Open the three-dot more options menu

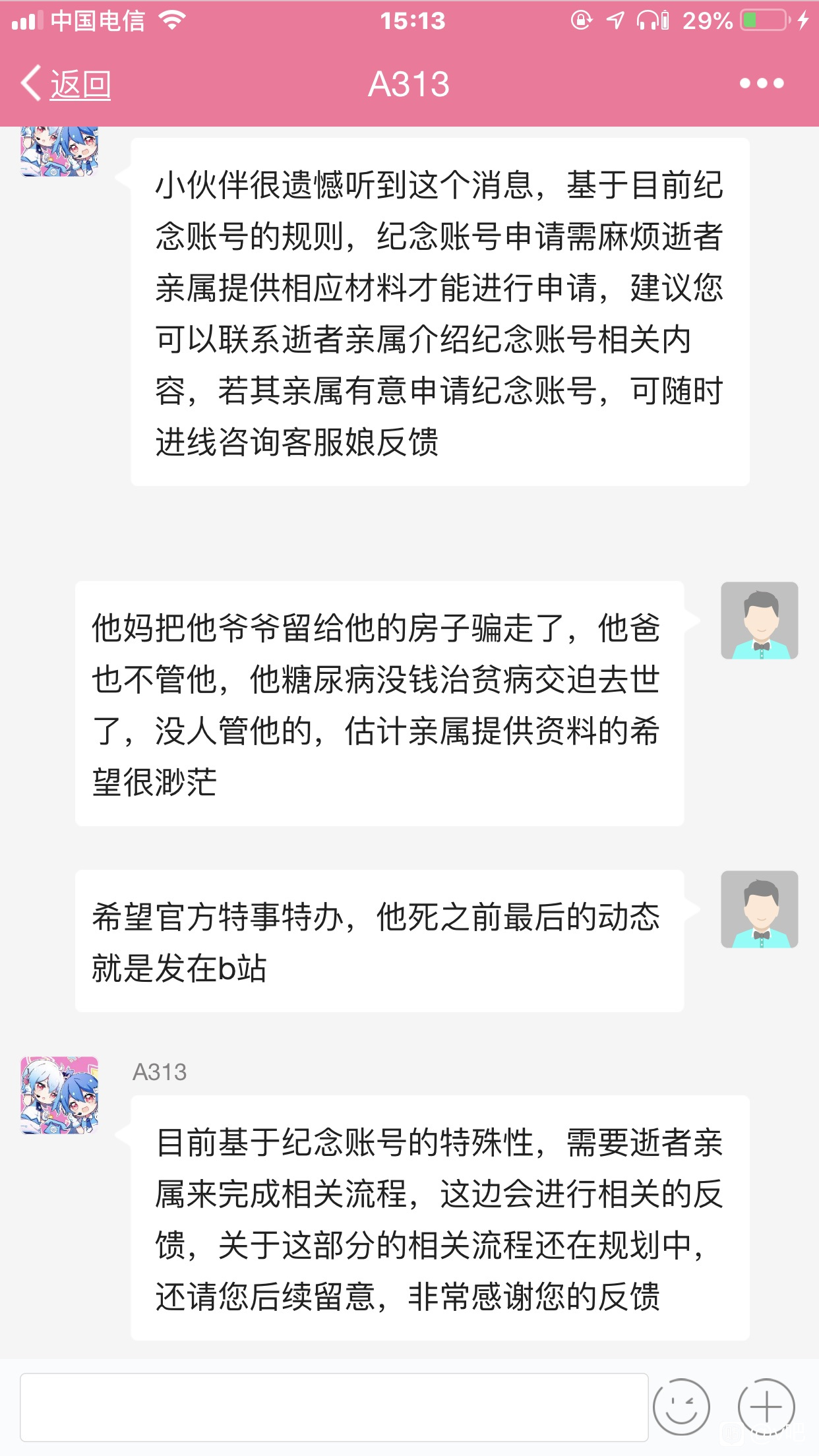pyautogui.click(x=761, y=83)
